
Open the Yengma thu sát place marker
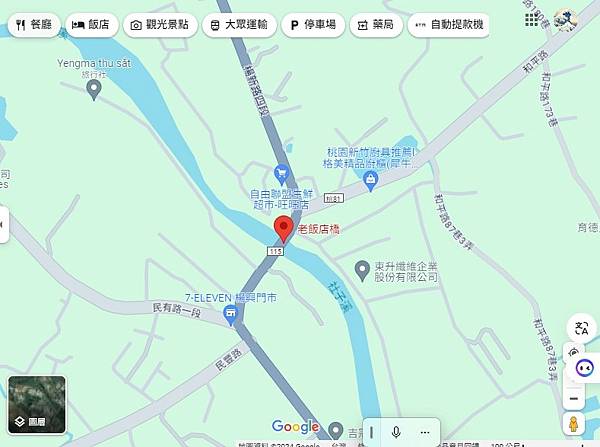tap(95, 90)
